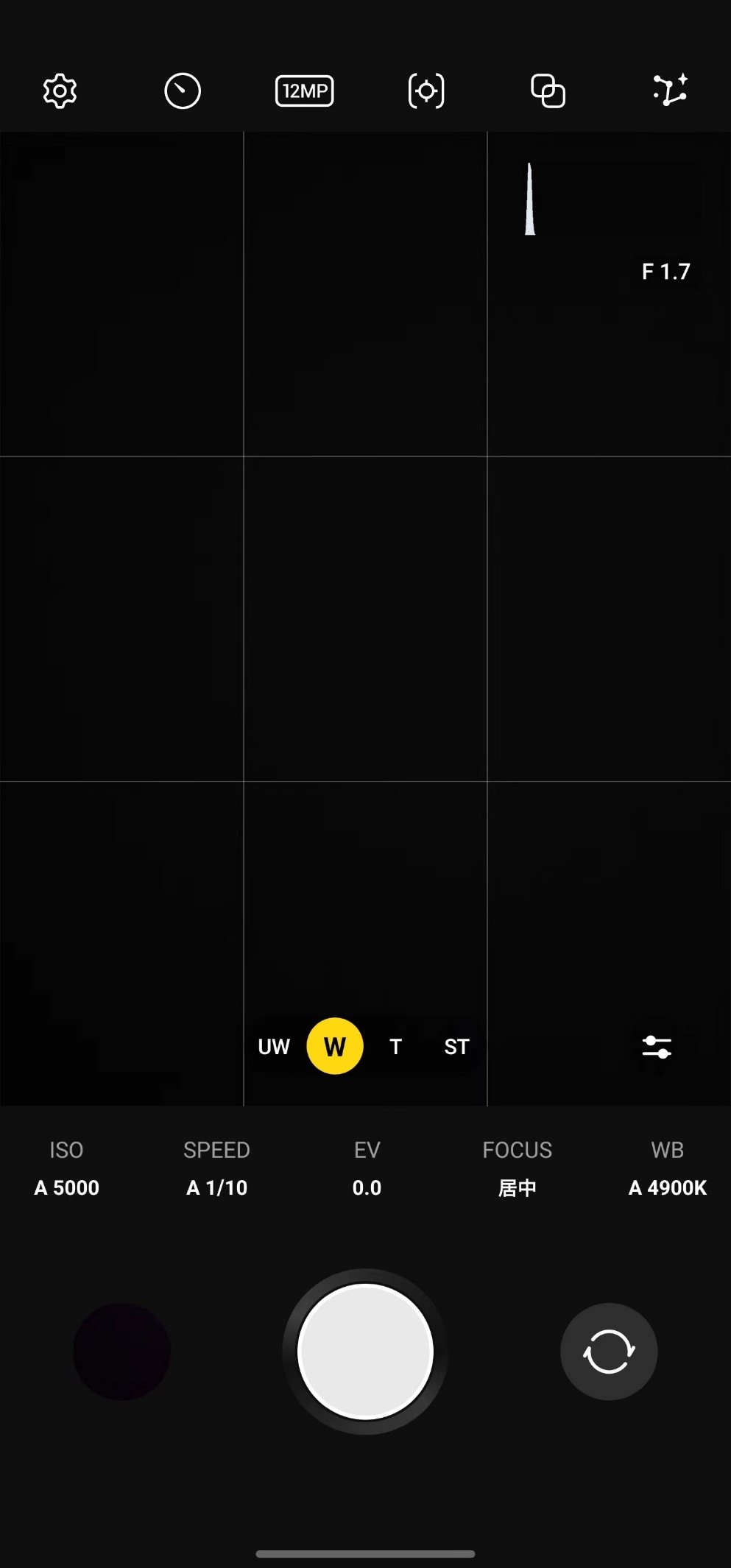Switch to the Telephoto T lens
731x1568 pixels.
point(395,1046)
